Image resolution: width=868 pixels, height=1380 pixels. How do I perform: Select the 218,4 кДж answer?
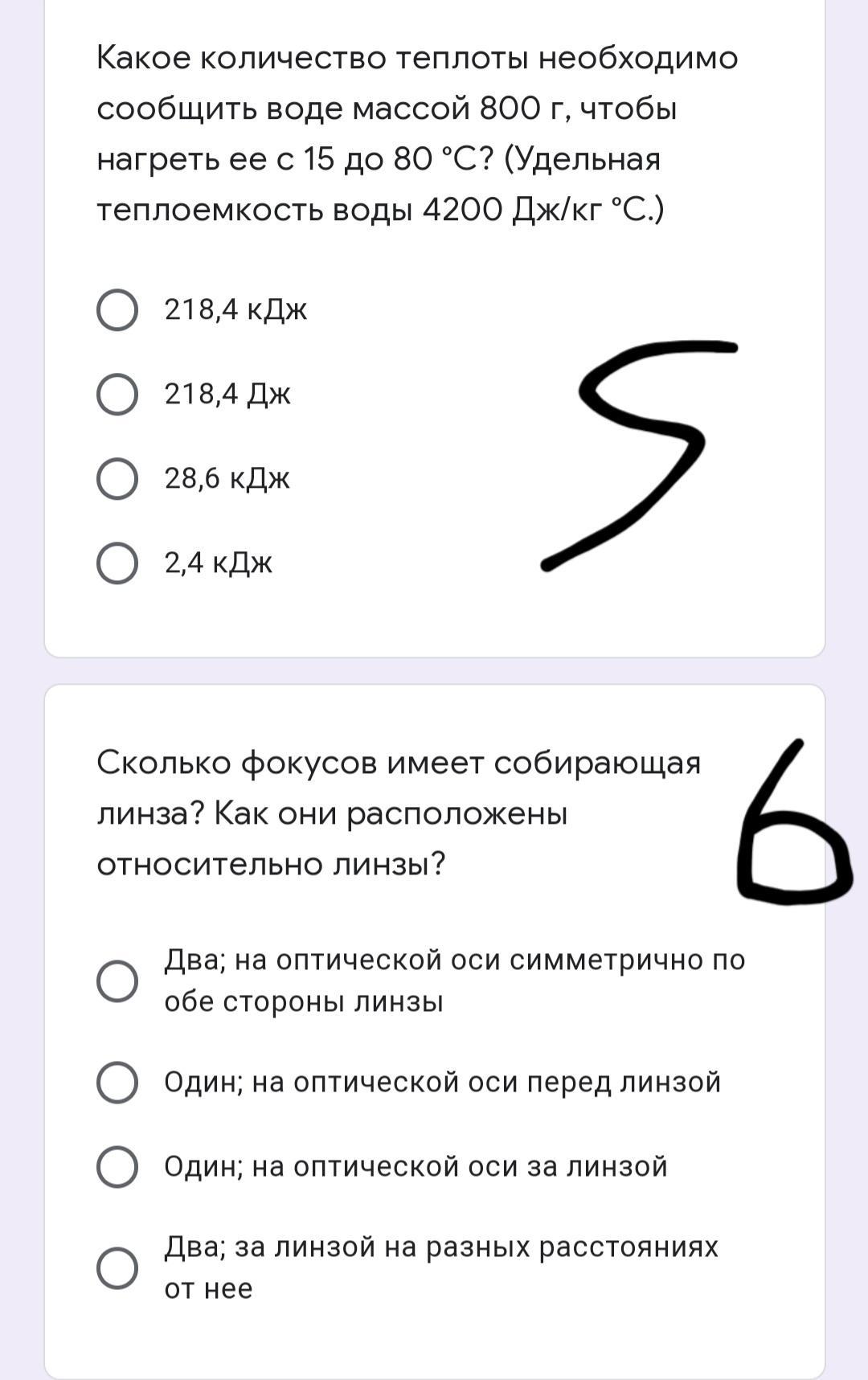(117, 310)
